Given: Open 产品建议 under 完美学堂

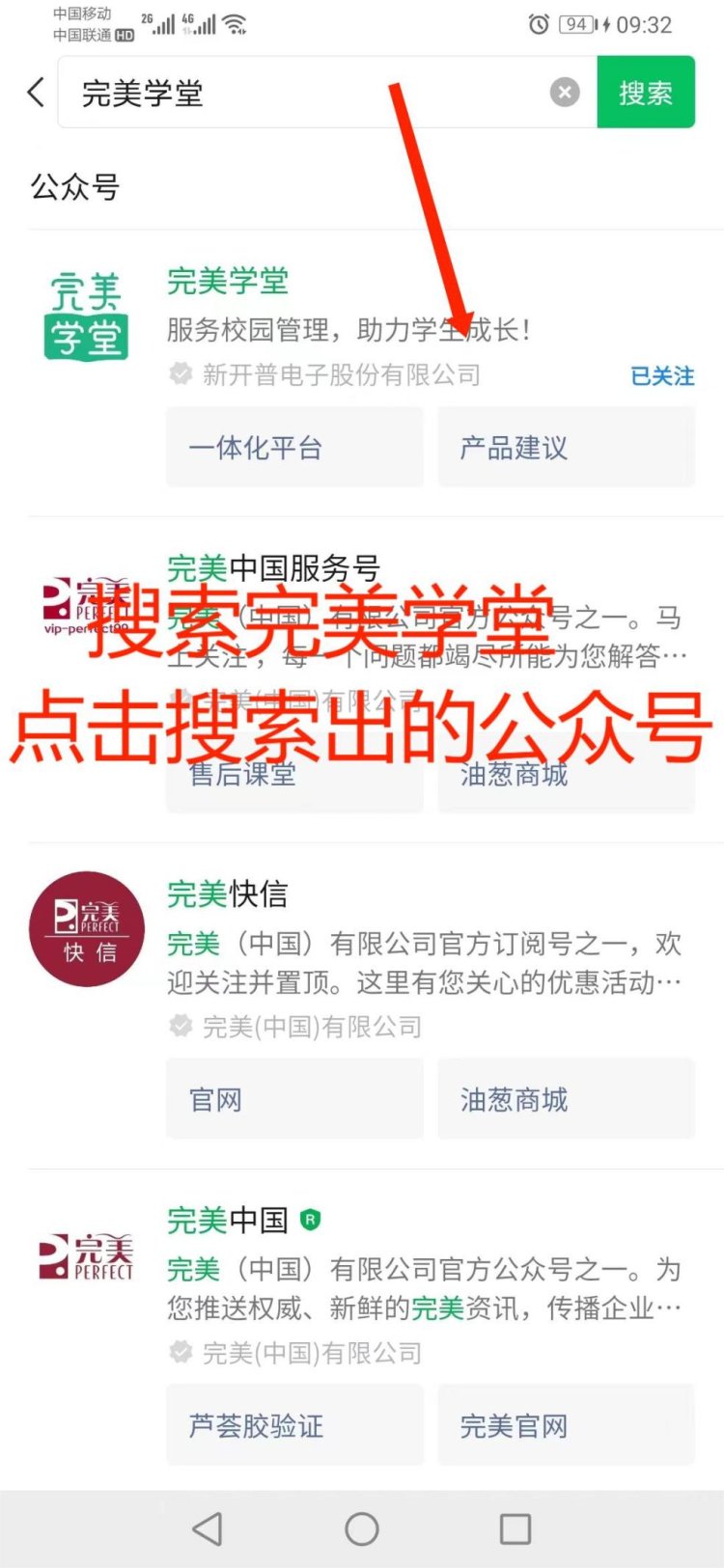Looking at the screenshot, I should coord(566,448).
